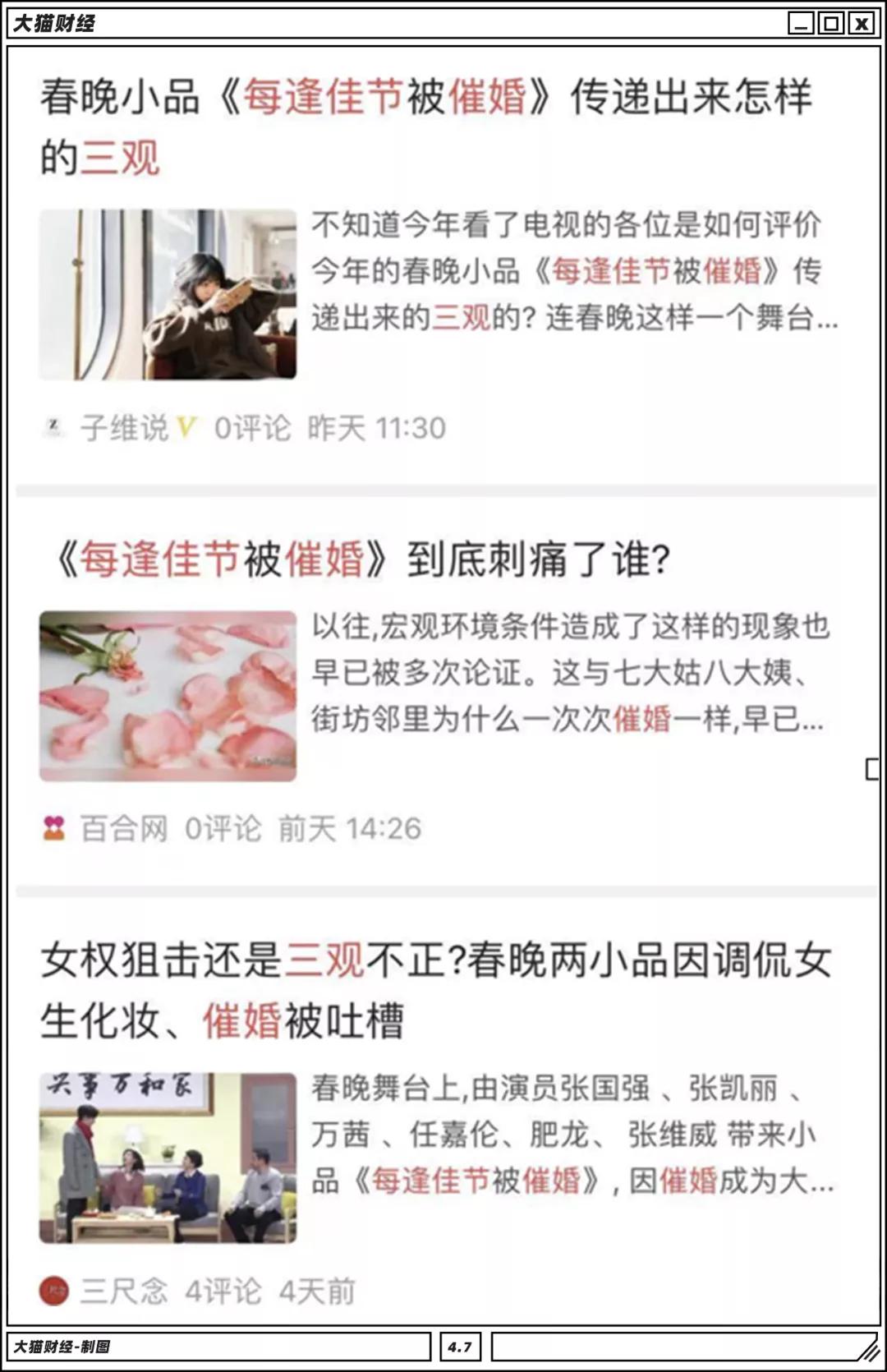
Task: Click the 子维说 Z-logo avatar icon
Action: pyautogui.click(x=53, y=426)
